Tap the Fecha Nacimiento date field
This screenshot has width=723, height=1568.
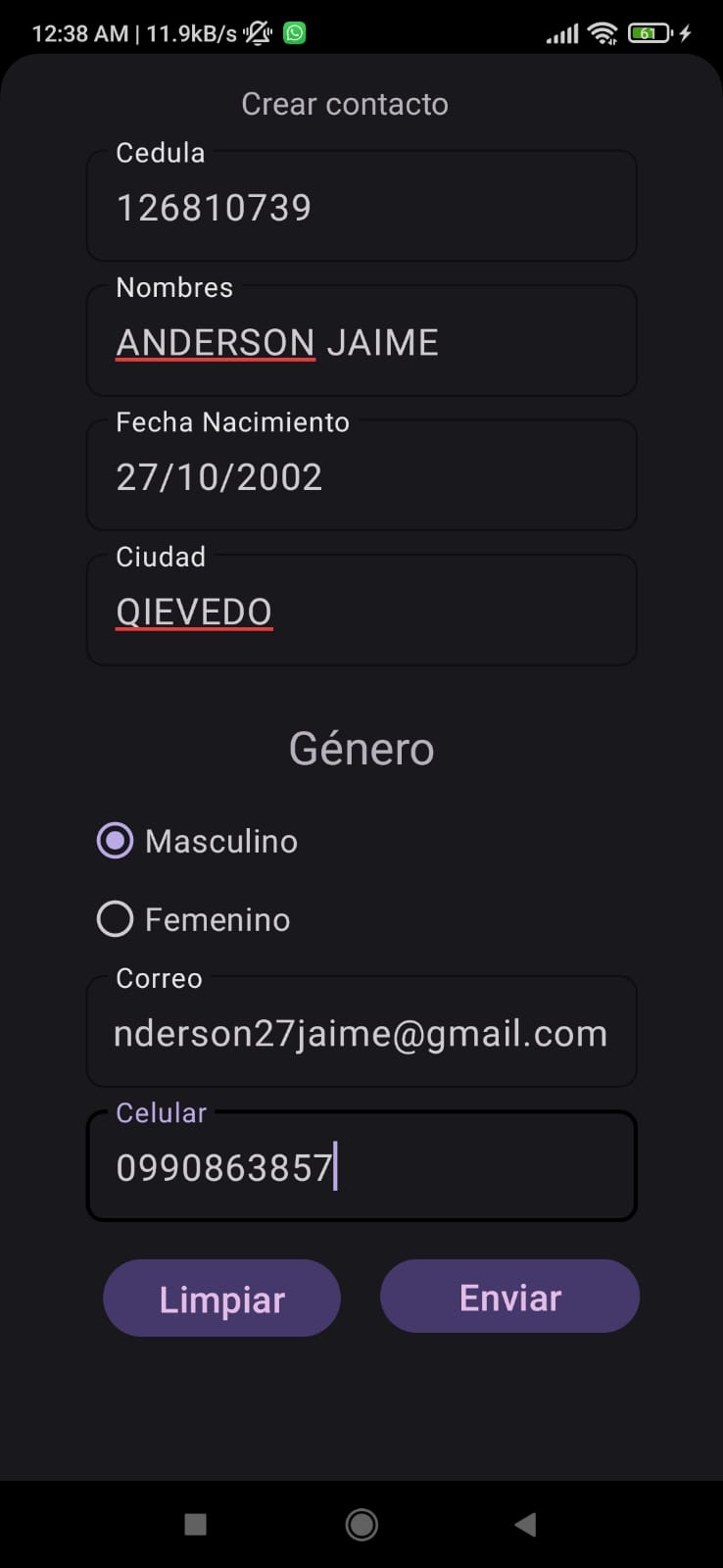pos(361,476)
